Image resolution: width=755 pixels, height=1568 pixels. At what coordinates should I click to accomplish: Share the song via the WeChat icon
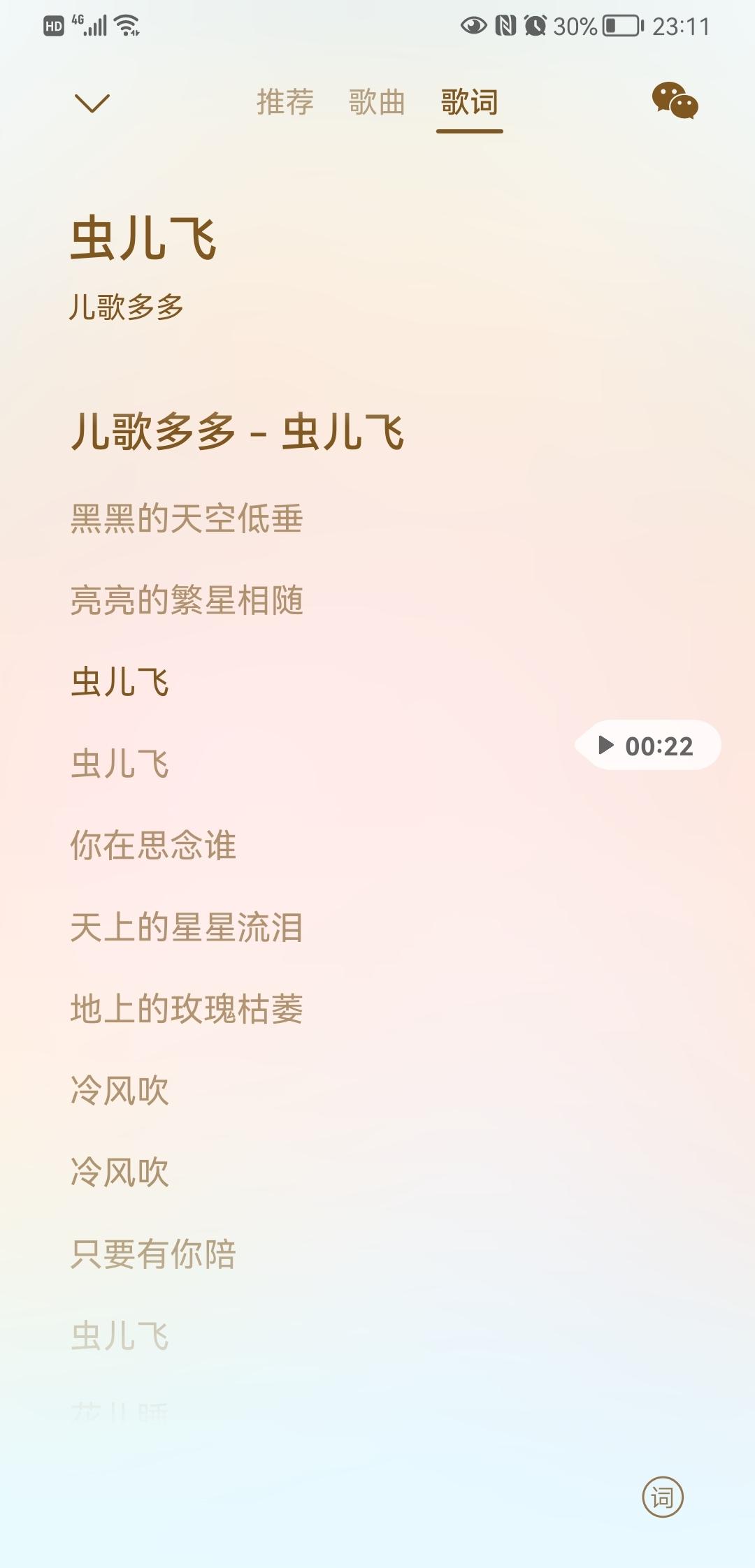tap(675, 101)
